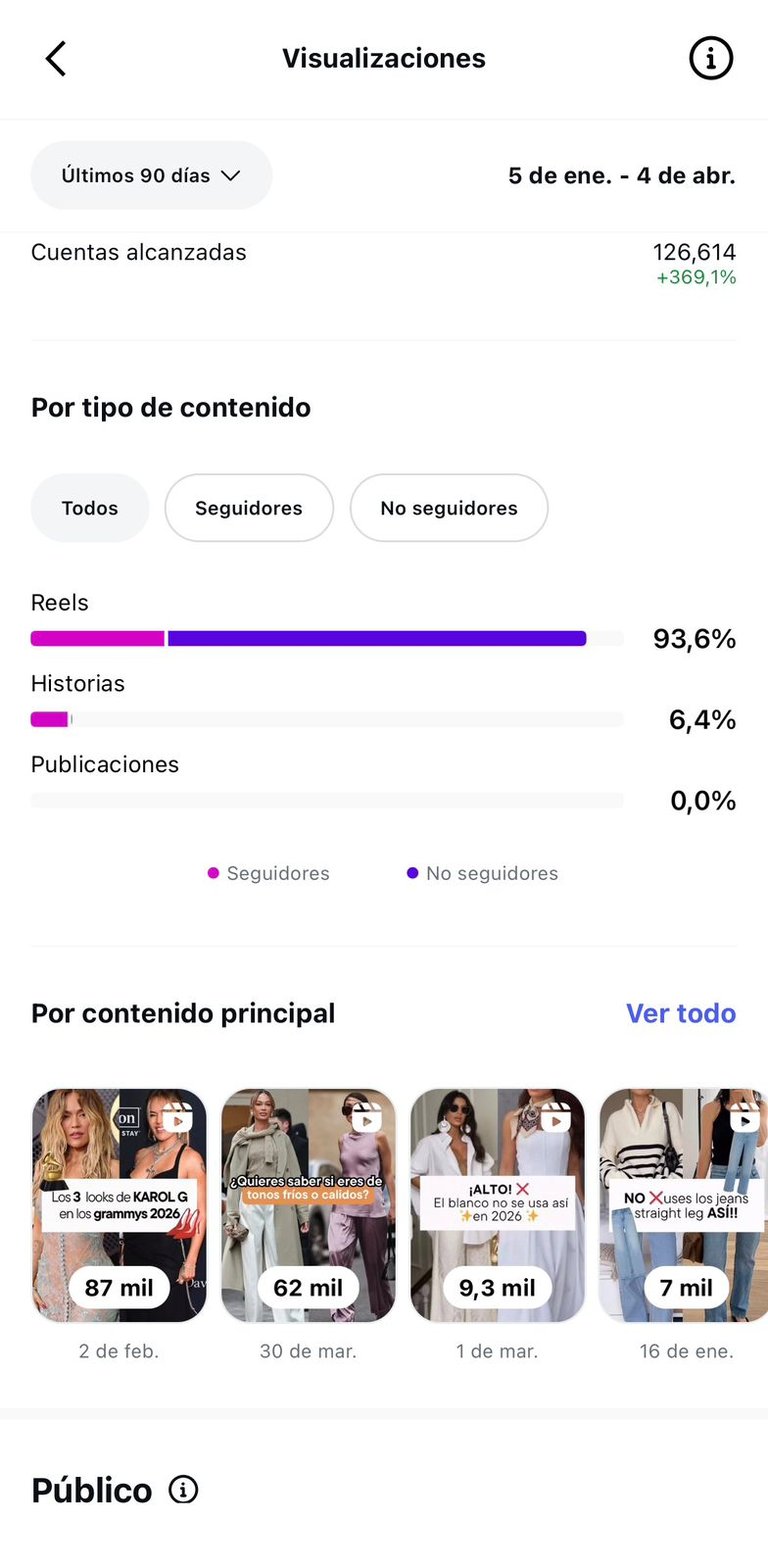768x1568 pixels.
Task: Tap Ver todo for top content
Action: [x=680, y=1013]
